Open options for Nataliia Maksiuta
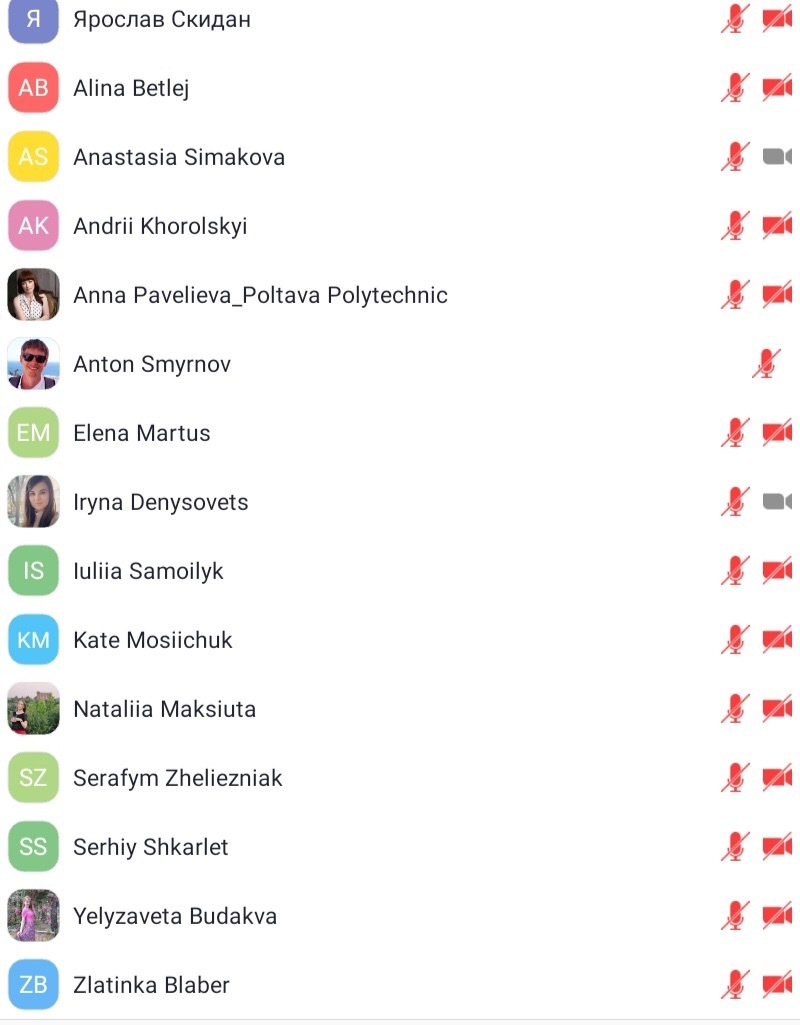 [165, 709]
